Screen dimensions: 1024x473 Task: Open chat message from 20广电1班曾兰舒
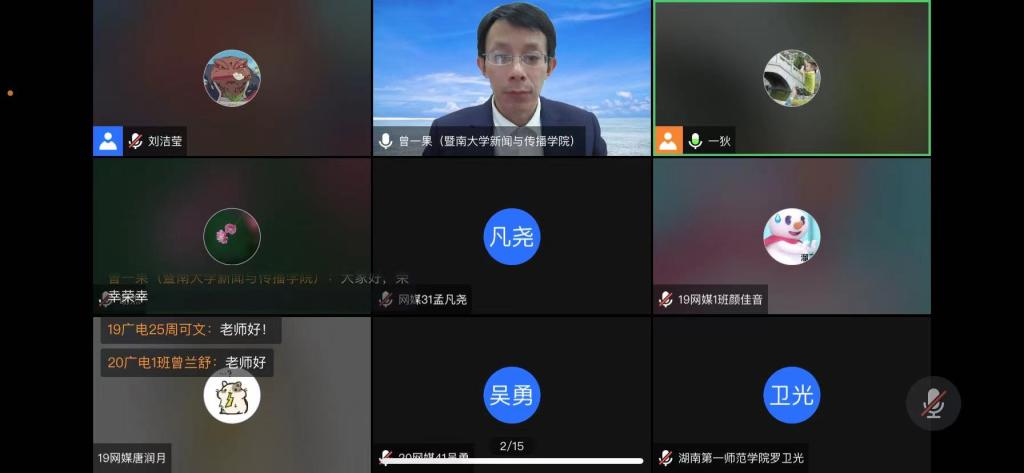188,363
